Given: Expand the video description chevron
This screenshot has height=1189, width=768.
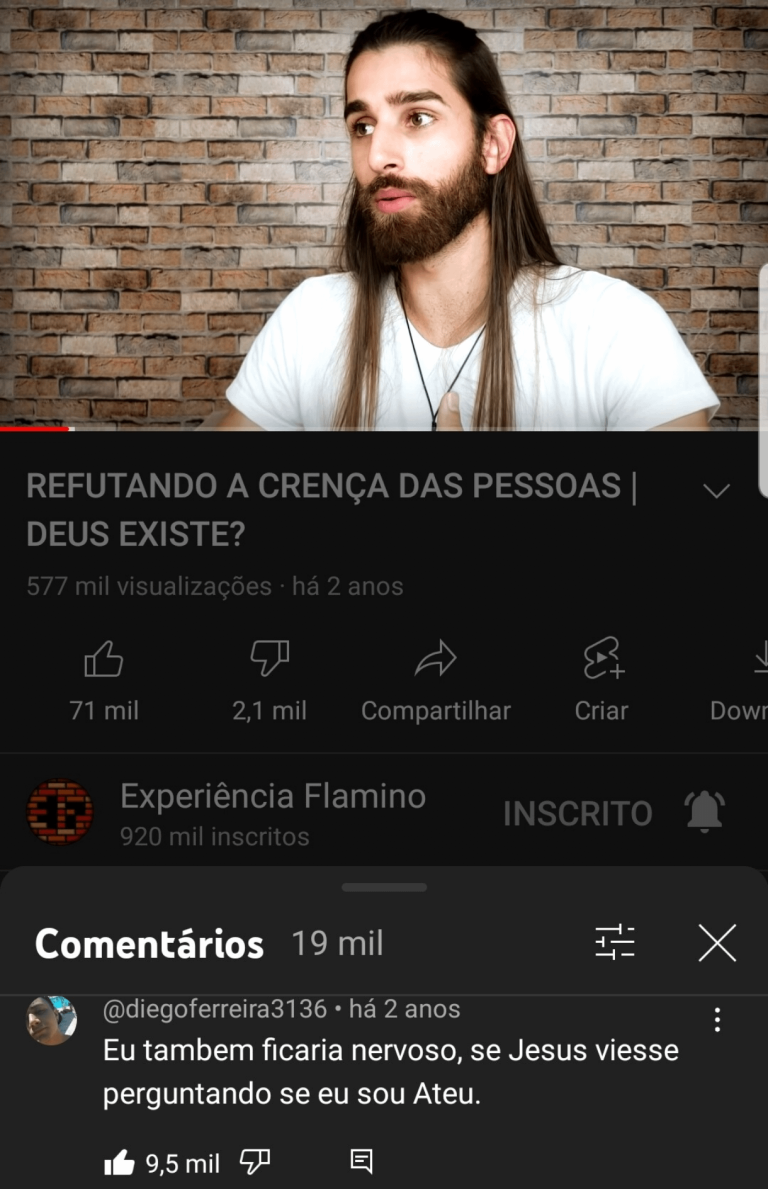Looking at the screenshot, I should pos(716,490).
